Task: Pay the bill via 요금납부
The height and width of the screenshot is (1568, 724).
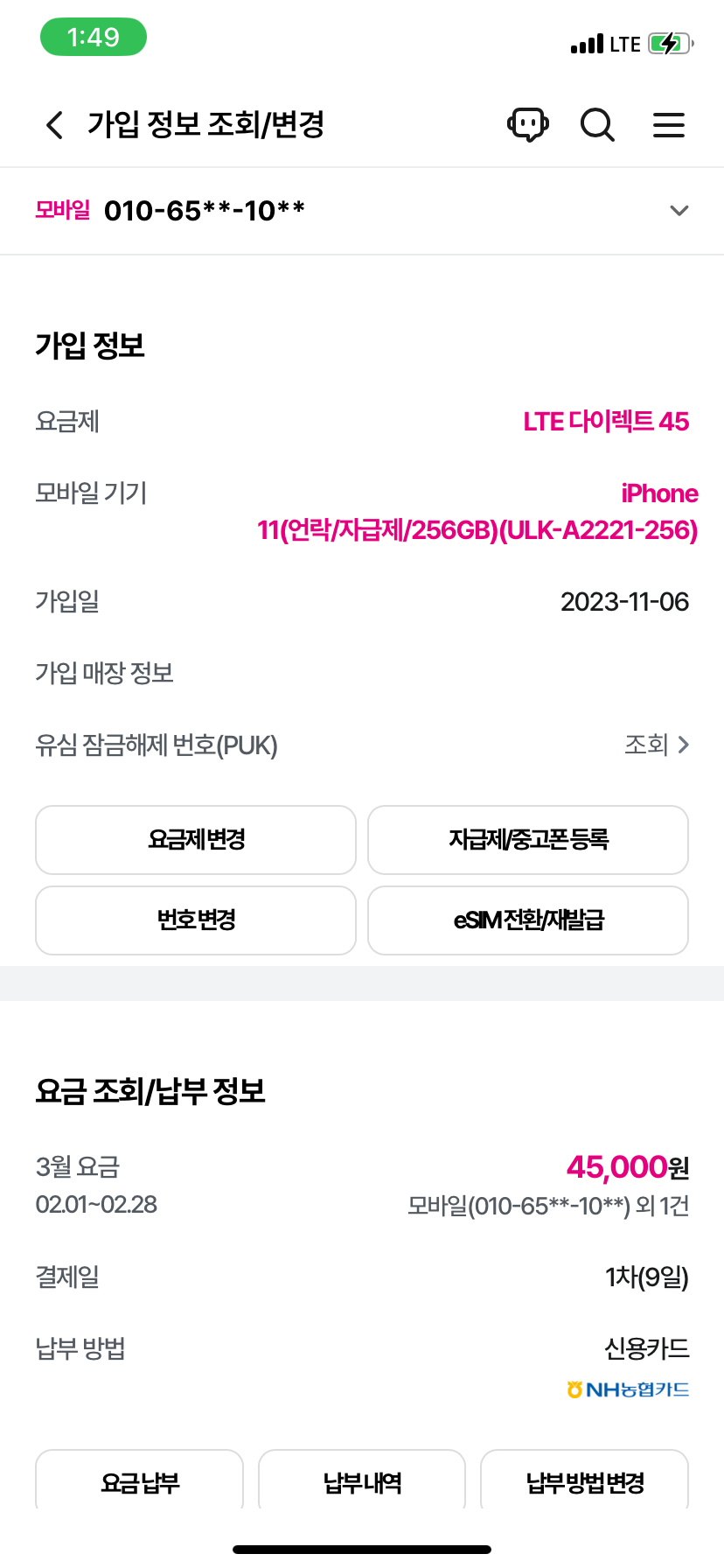Action: pyautogui.click(x=140, y=1482)
